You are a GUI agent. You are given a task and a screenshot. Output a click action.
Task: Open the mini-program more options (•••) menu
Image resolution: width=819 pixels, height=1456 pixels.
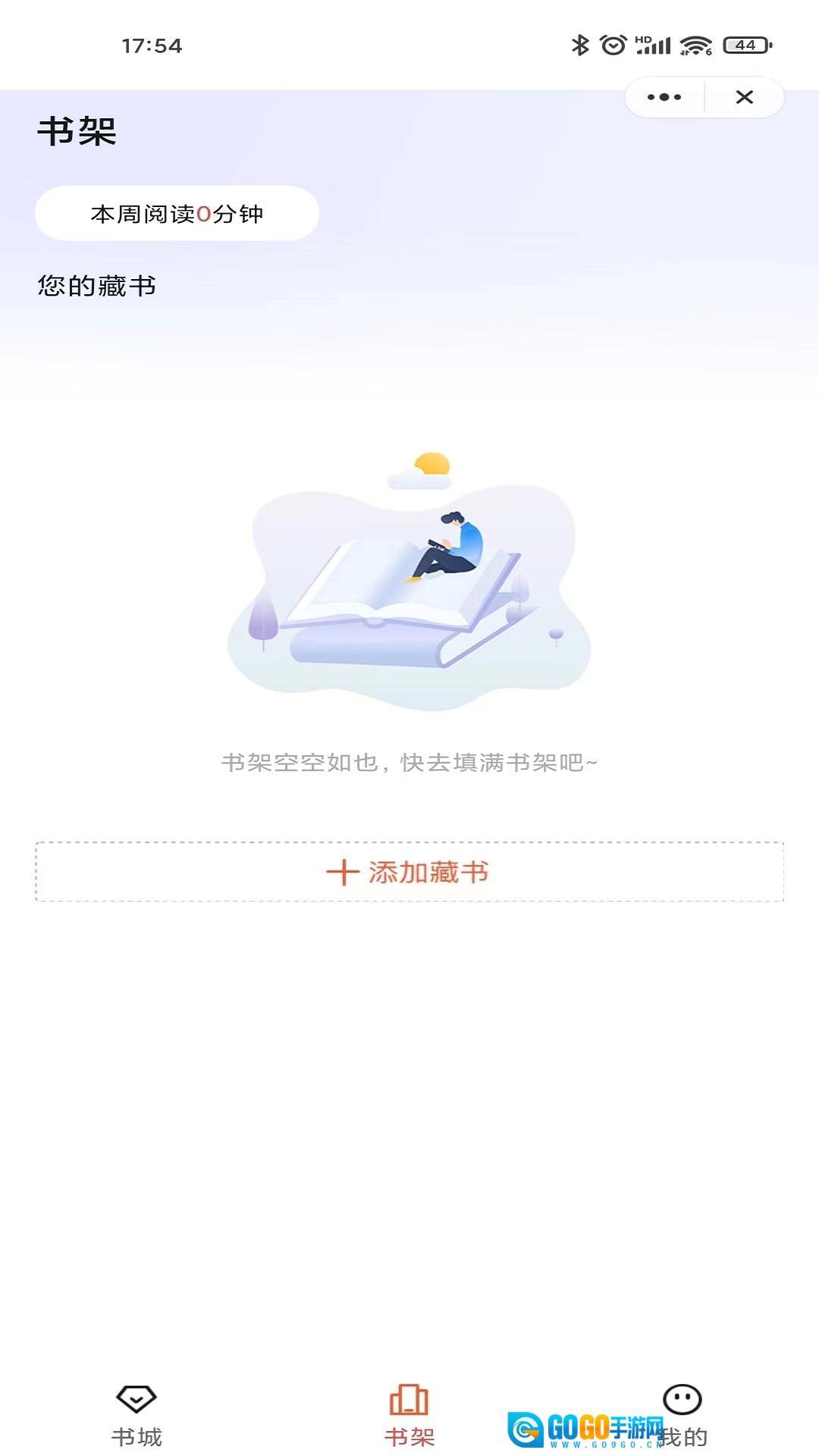click(x=665, y=97)
